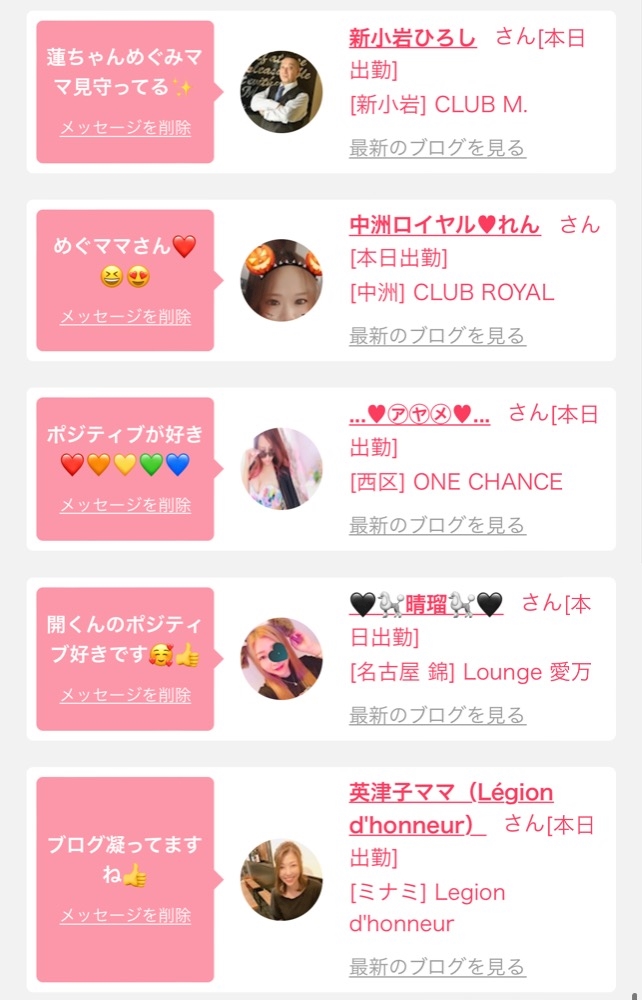The image size is (642, 1000).
Task: Open the ONE CHANCE member's profile link
Action: (419, 414)
